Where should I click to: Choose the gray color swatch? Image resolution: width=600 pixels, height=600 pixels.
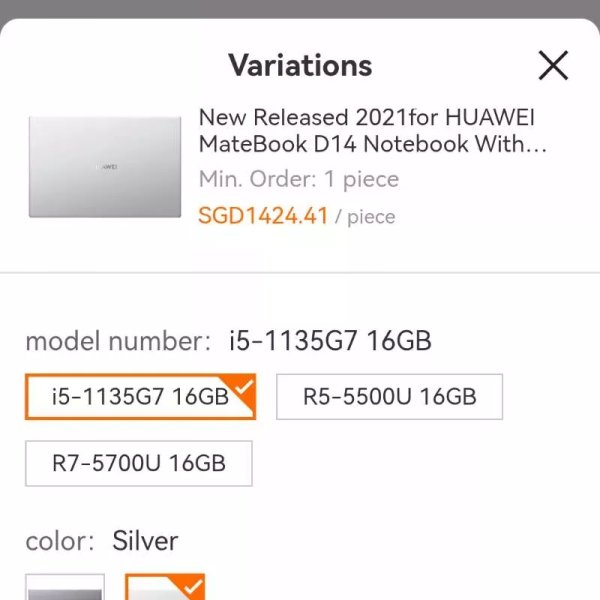coord(65,588)
